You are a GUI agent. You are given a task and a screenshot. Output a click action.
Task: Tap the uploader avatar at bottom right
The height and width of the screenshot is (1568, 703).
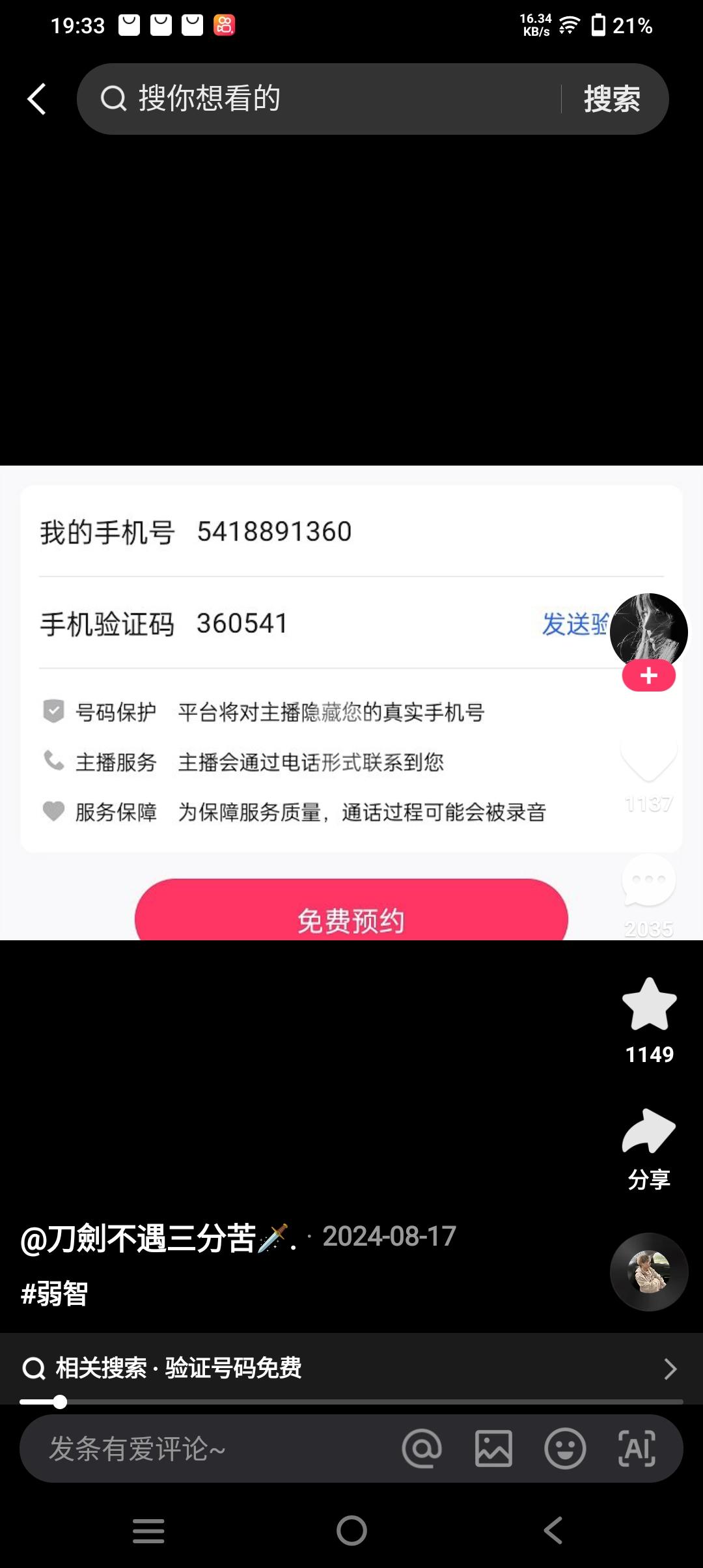(648, 1273)
